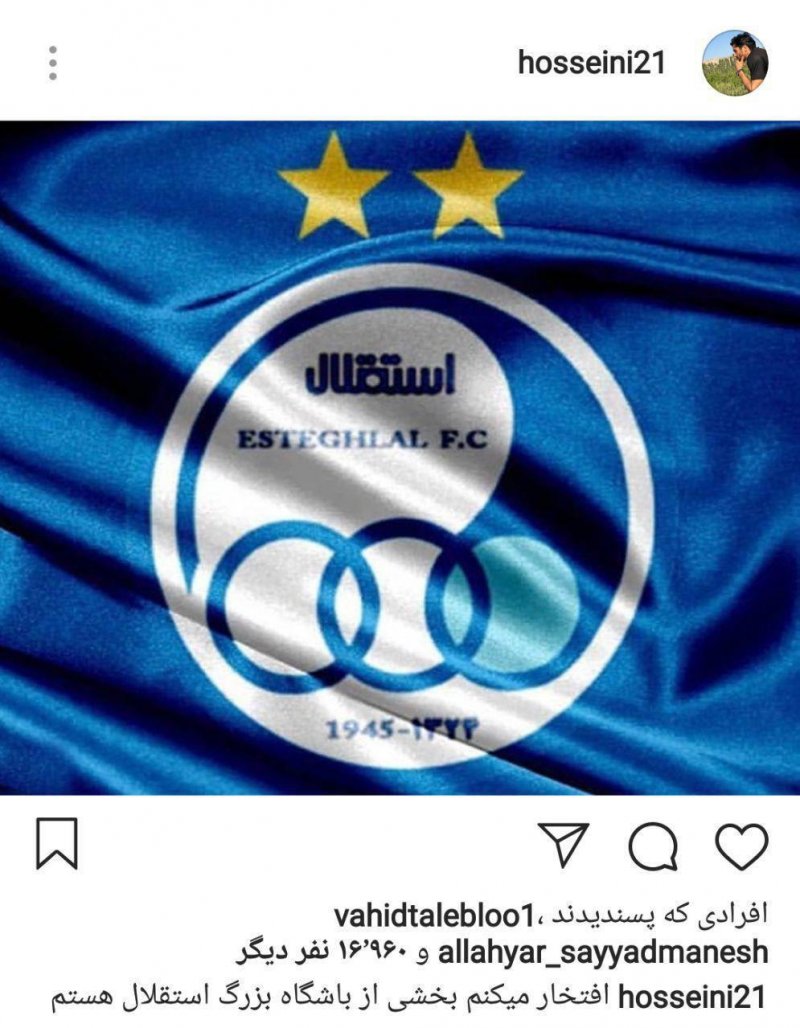800x1028 pixels.
Task: Share the post via paper plane icon
Action: (563, 847)
